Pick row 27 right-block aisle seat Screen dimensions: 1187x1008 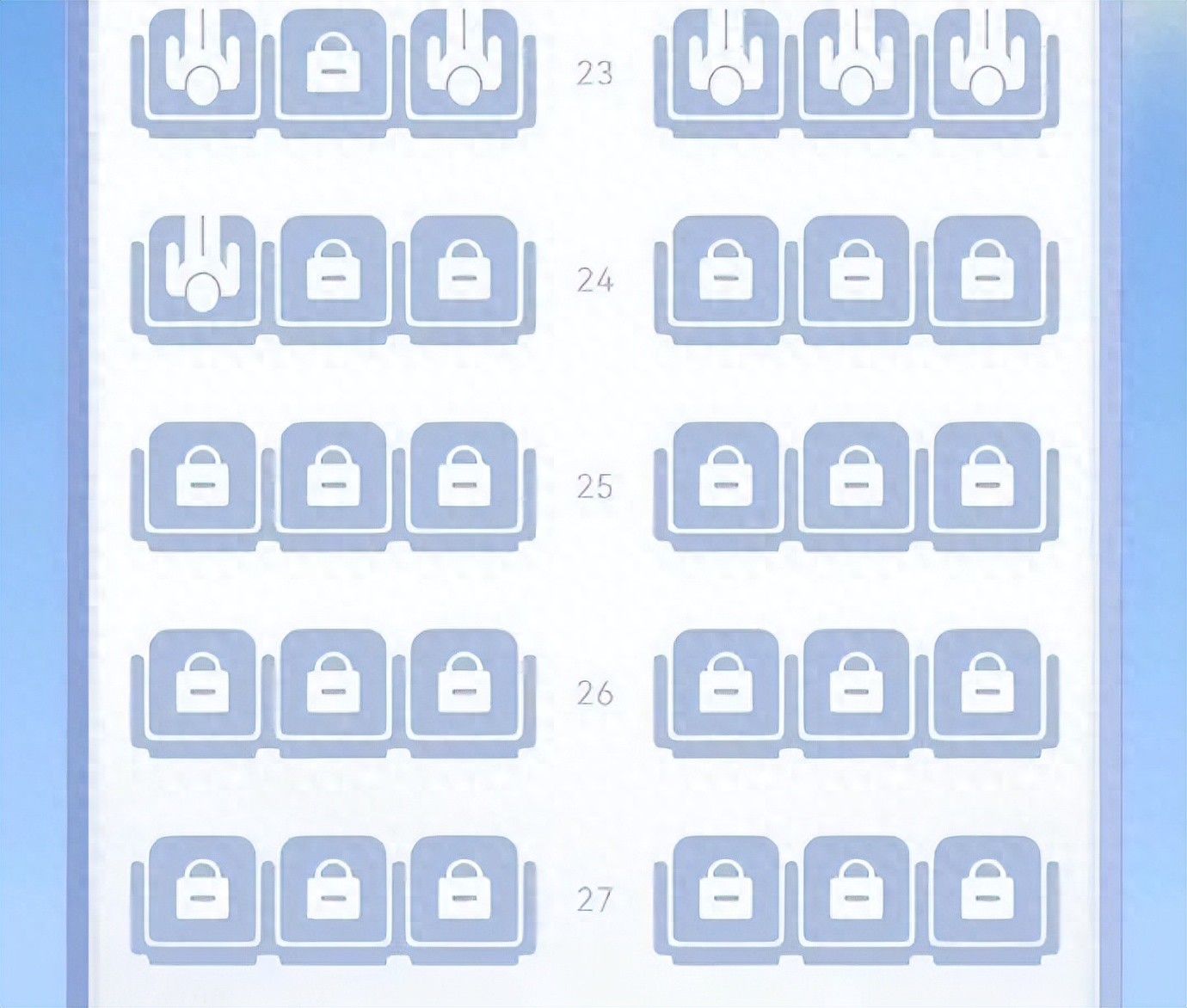725,890
